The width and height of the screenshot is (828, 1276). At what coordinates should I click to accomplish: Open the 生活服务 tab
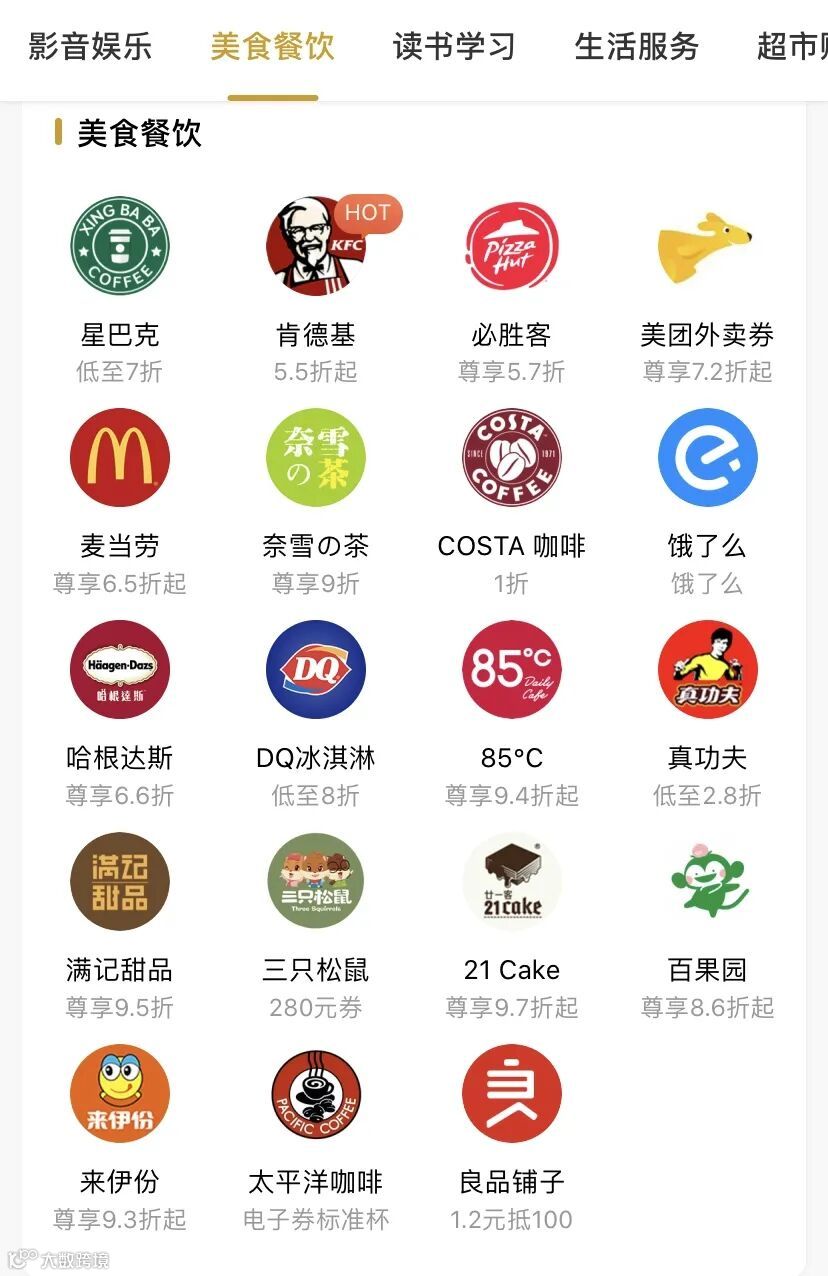coord(636,46)
